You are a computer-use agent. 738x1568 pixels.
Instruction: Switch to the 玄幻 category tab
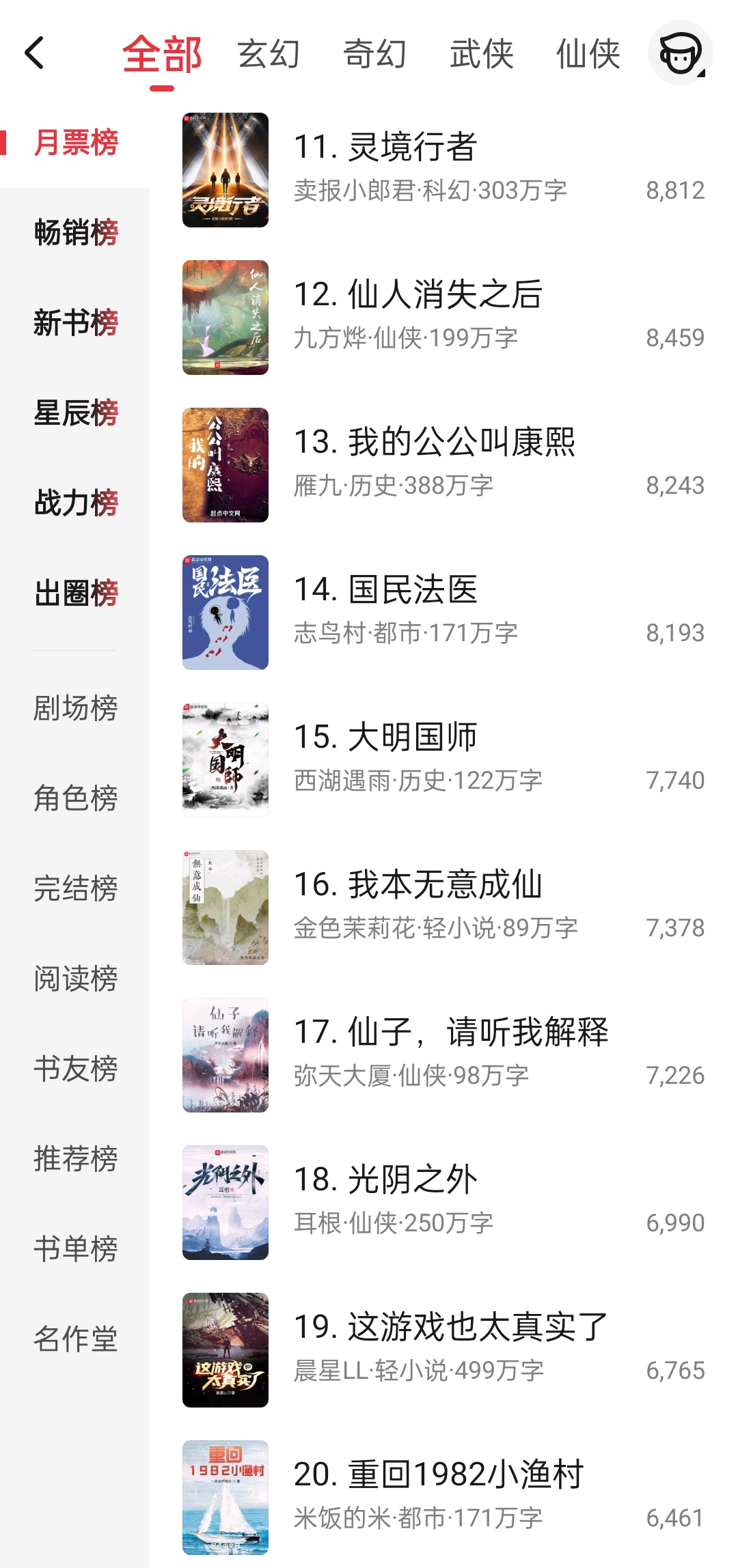coord(270,55)
